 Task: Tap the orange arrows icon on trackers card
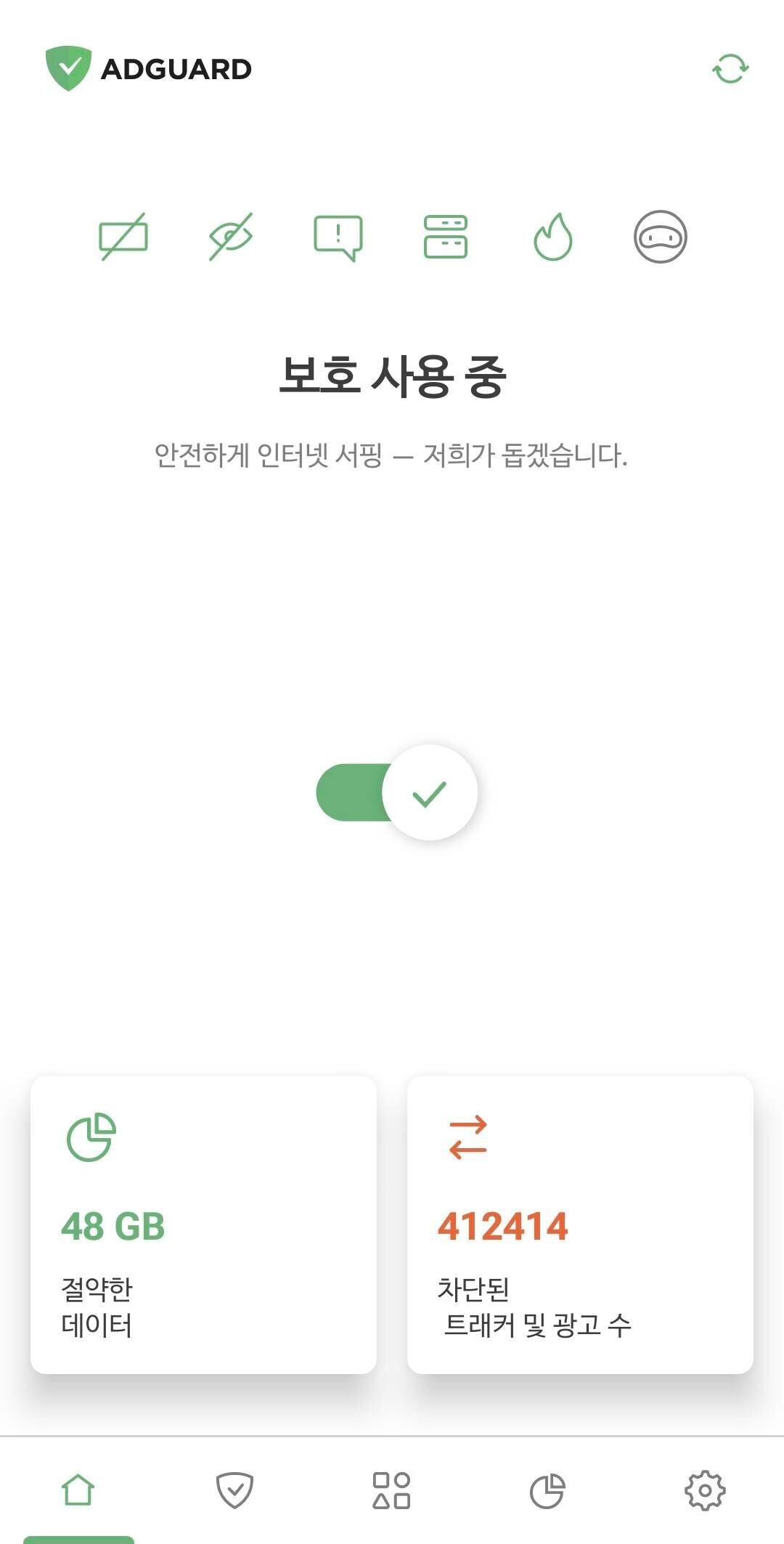click(x=467, y=1138)
